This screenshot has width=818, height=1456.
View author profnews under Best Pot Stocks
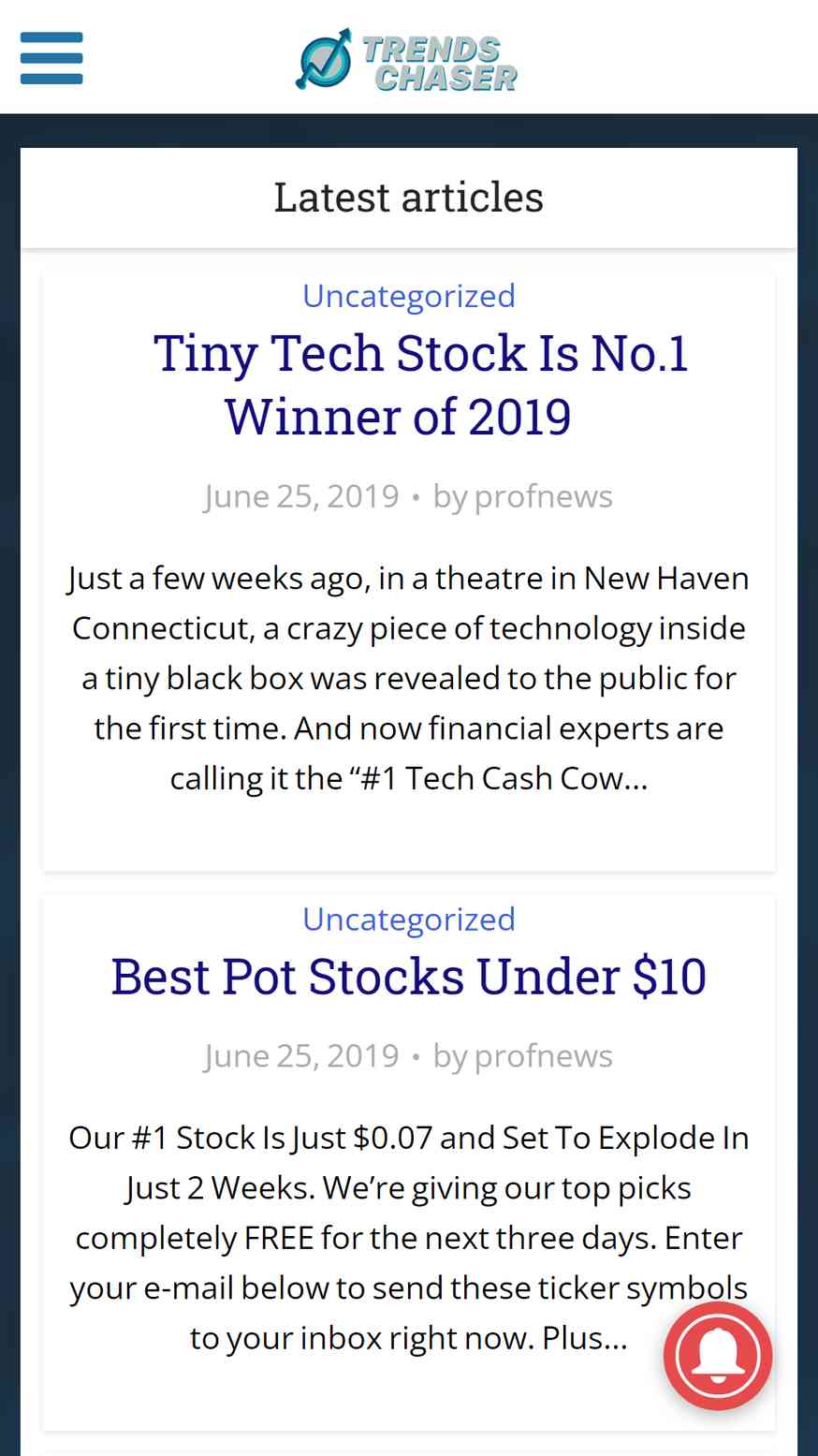pyautogui.click(x=543, y=1056)
